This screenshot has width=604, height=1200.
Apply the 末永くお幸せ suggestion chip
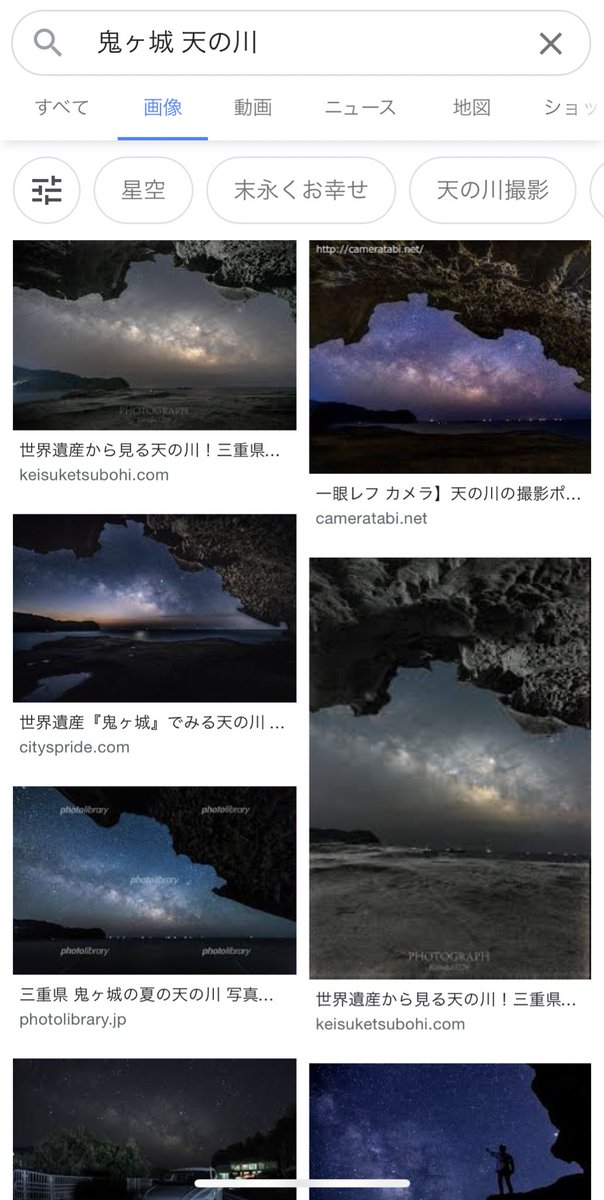point(301,190)
